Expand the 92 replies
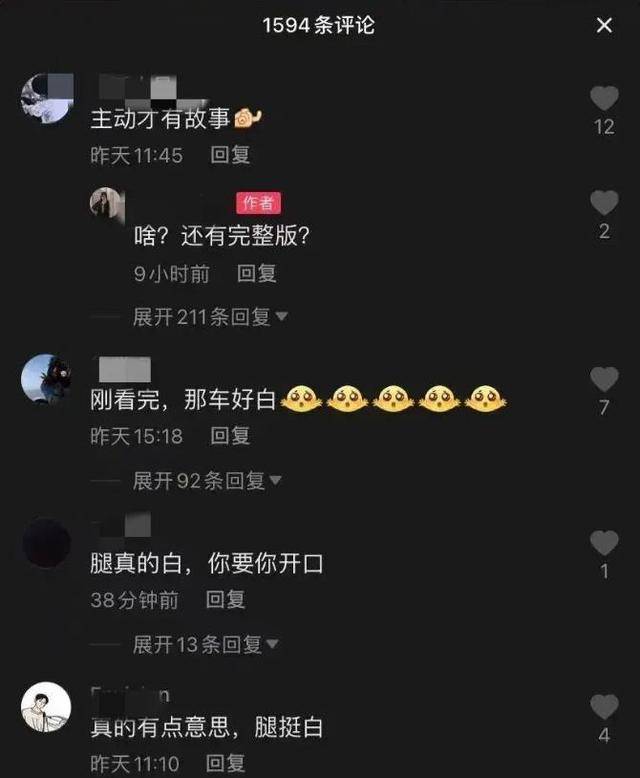This screenshot has width=640, height=778. 207,481
